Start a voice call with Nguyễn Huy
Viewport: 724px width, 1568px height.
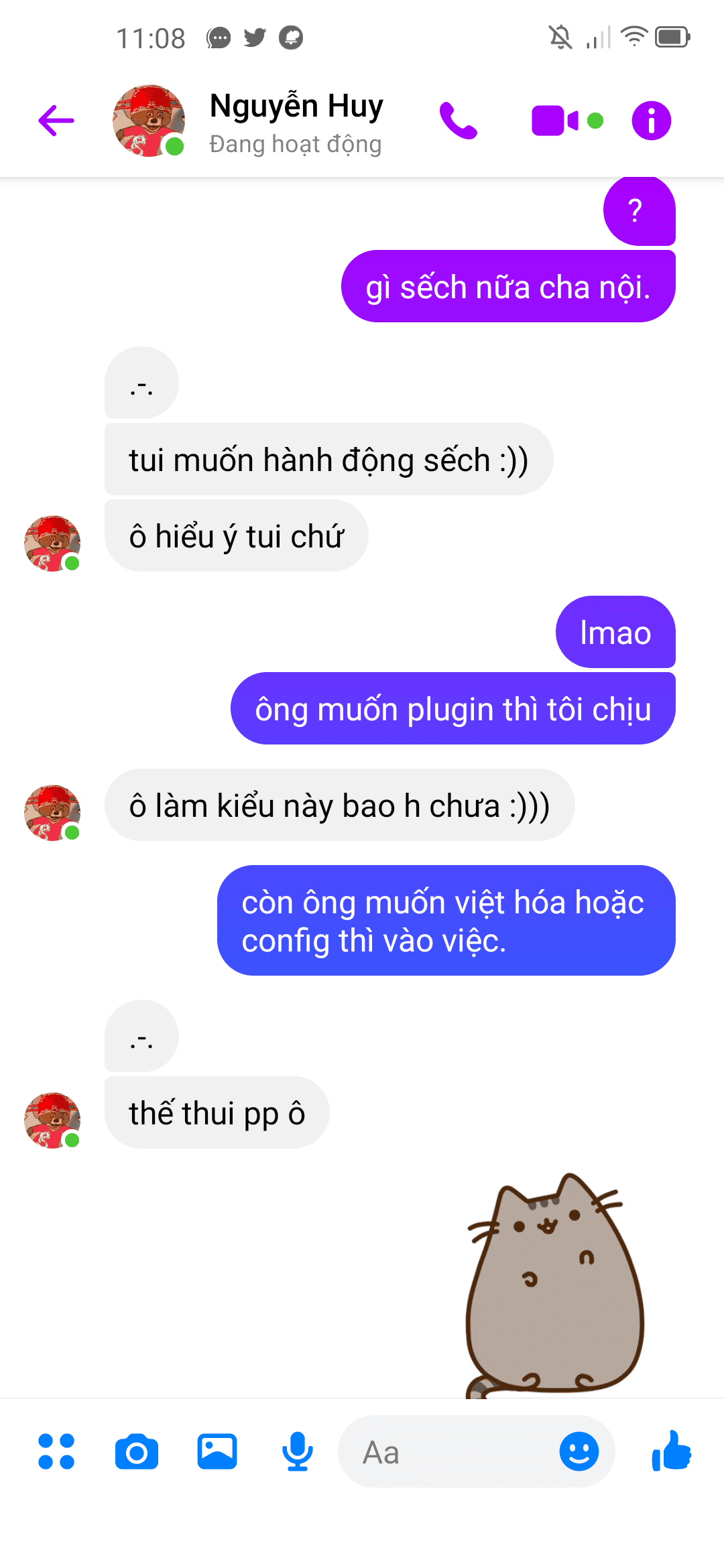458,121
